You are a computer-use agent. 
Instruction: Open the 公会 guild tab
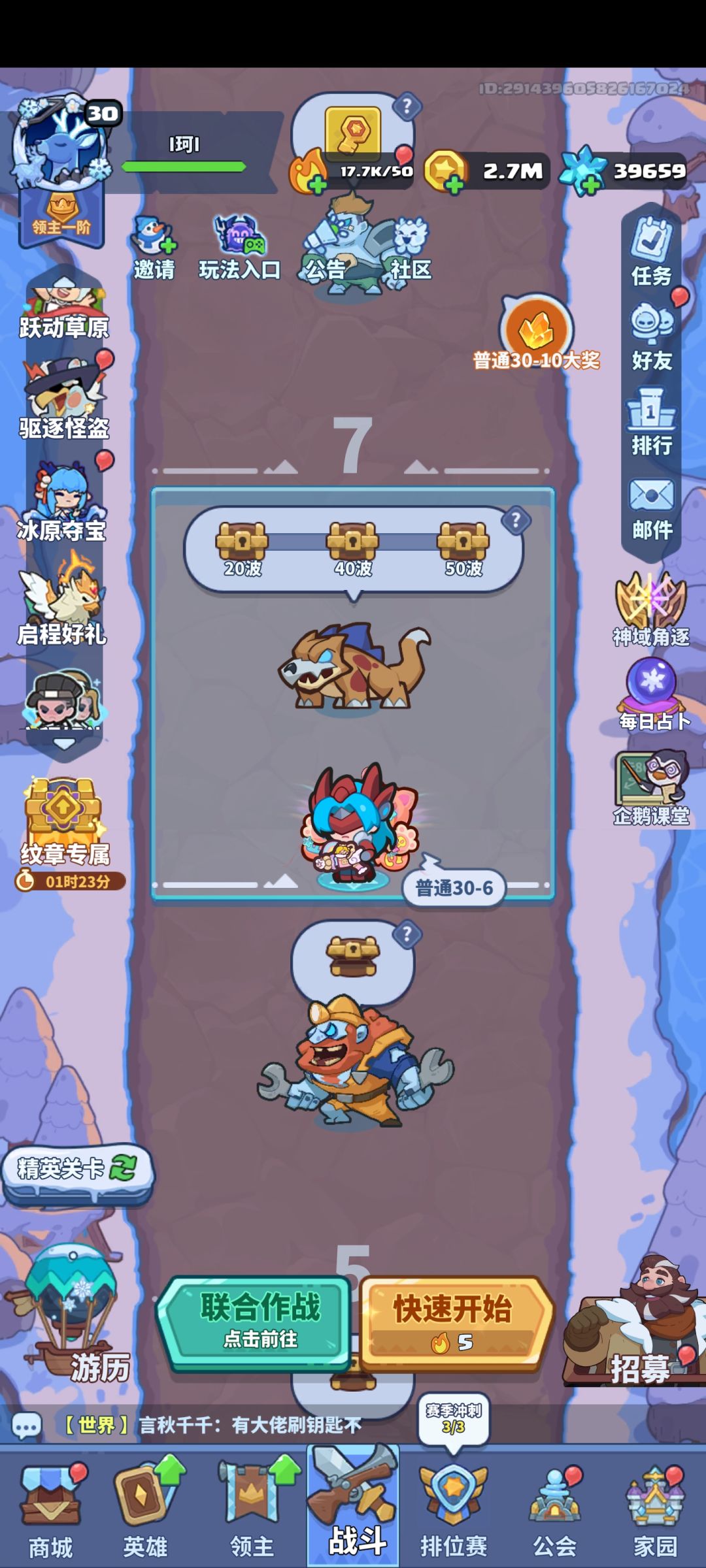click(554, 1511)
